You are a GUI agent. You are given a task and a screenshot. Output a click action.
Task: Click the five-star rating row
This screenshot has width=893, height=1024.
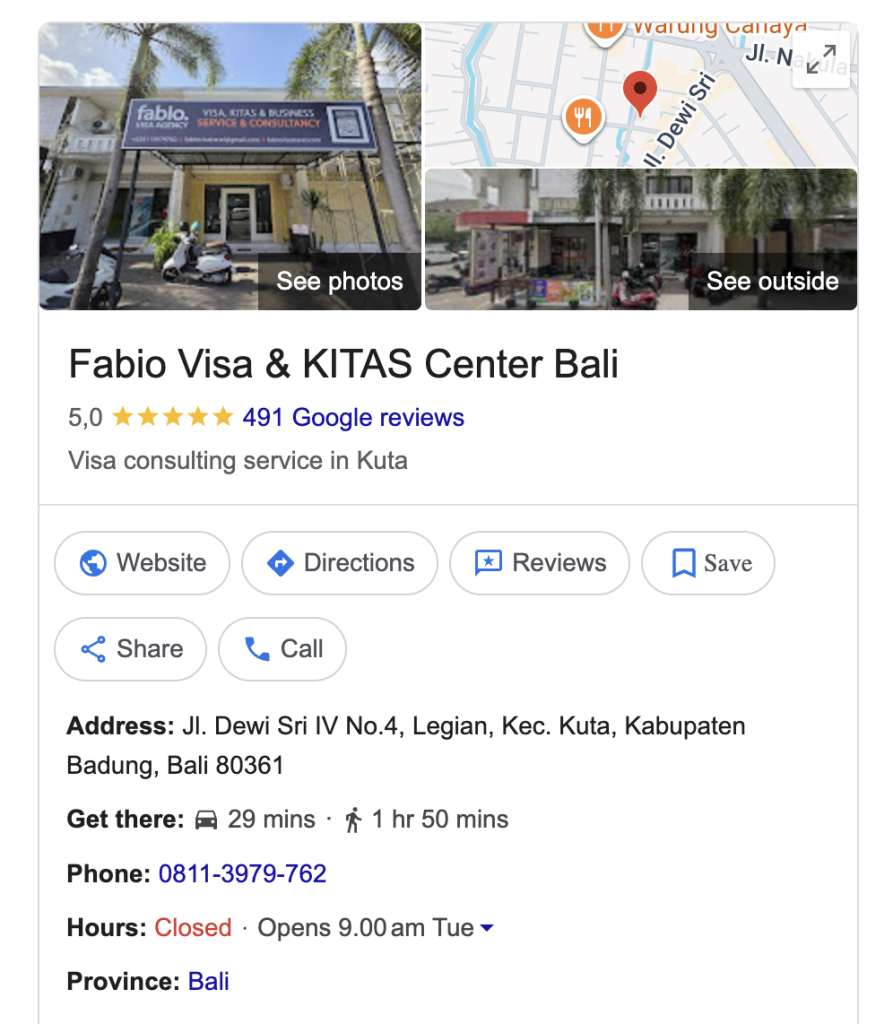(171, 416)
